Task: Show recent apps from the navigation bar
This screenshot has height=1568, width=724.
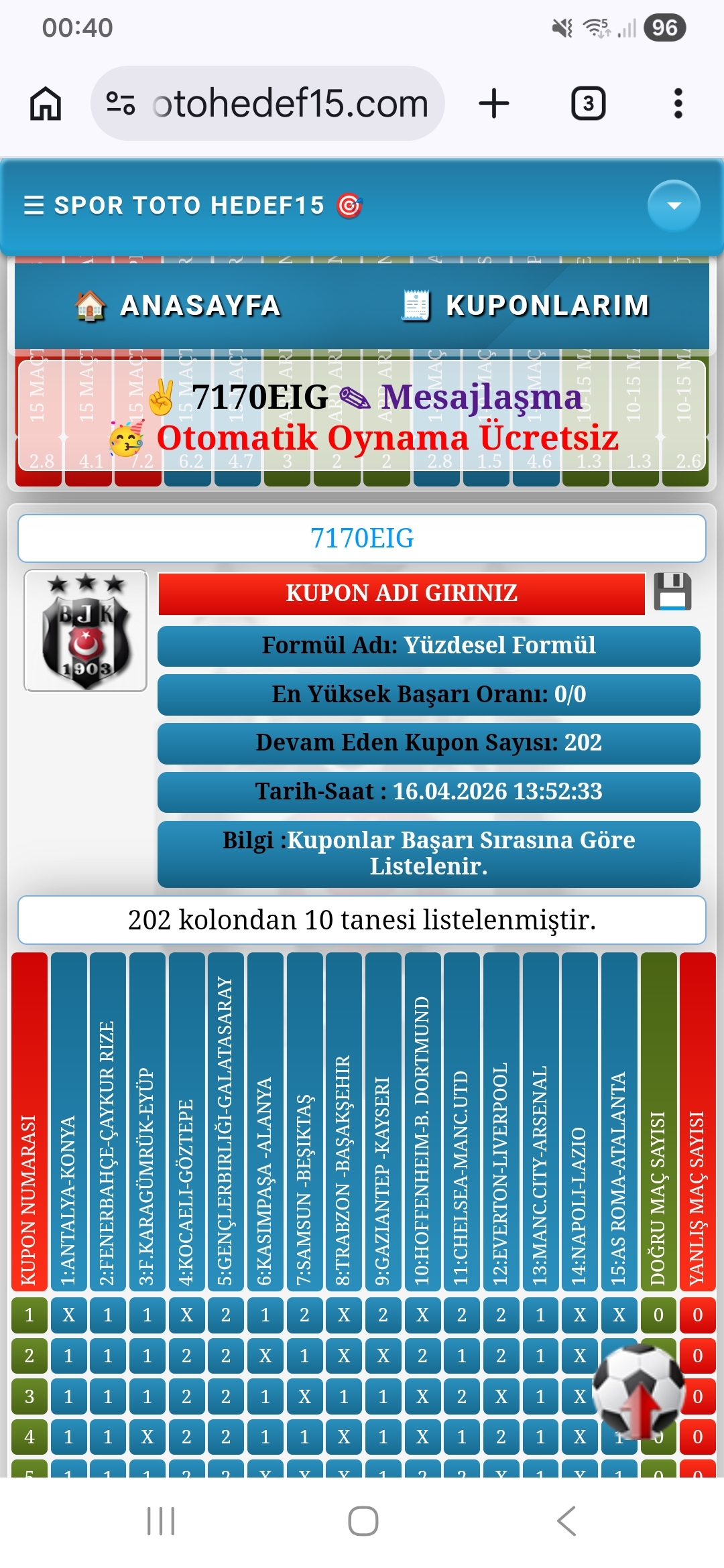Action: [161, 1520]
